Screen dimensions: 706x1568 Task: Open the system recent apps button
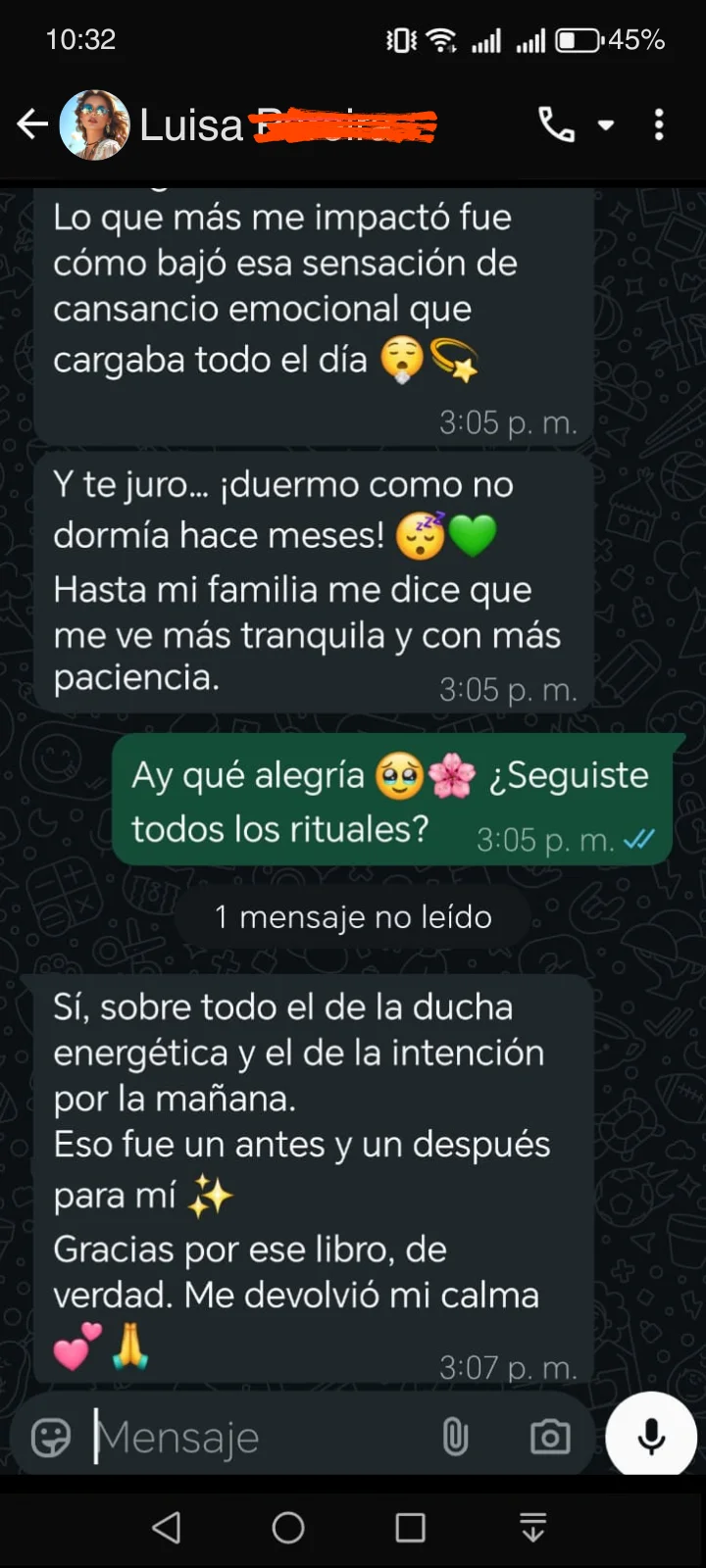tap(410, 1527)
